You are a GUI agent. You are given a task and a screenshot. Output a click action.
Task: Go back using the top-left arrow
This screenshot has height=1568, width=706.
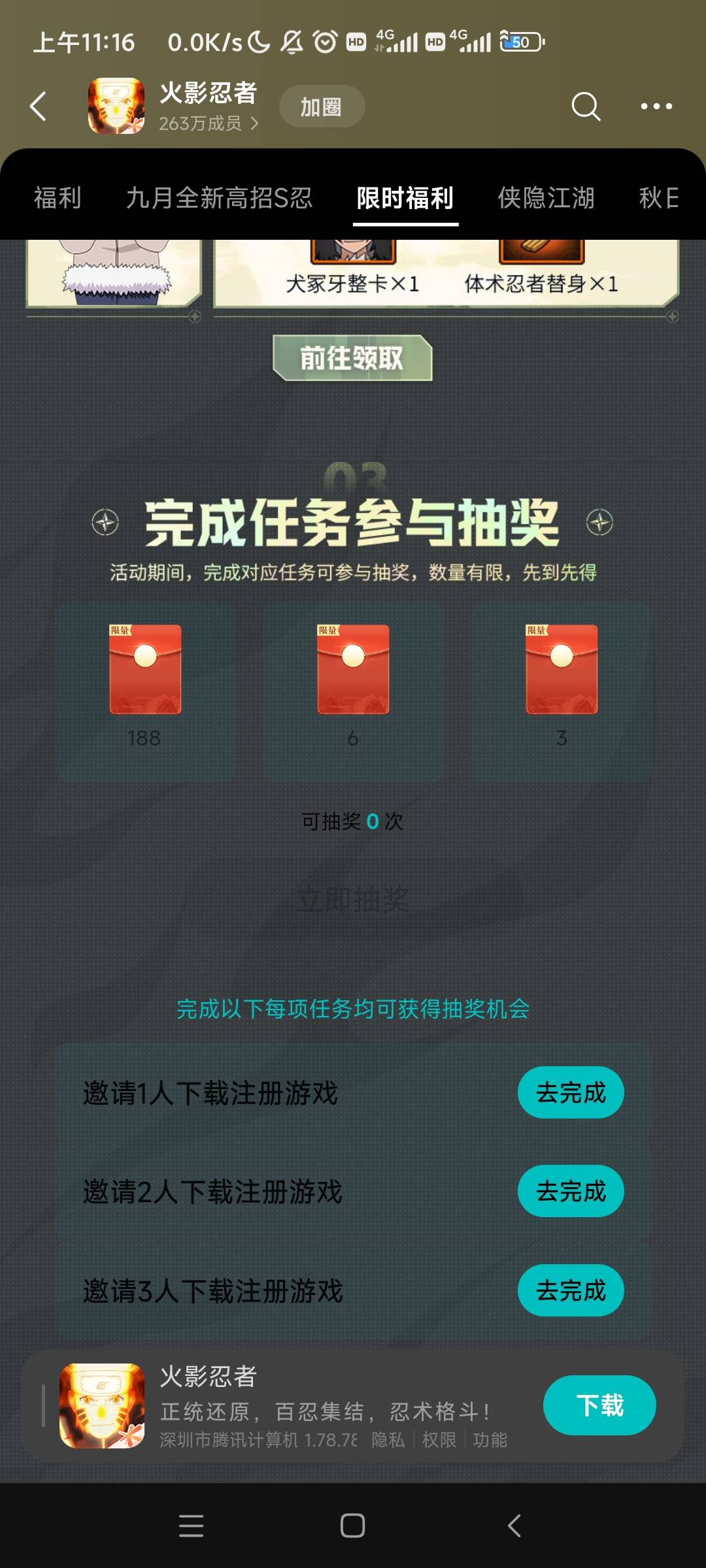(39, 106)
